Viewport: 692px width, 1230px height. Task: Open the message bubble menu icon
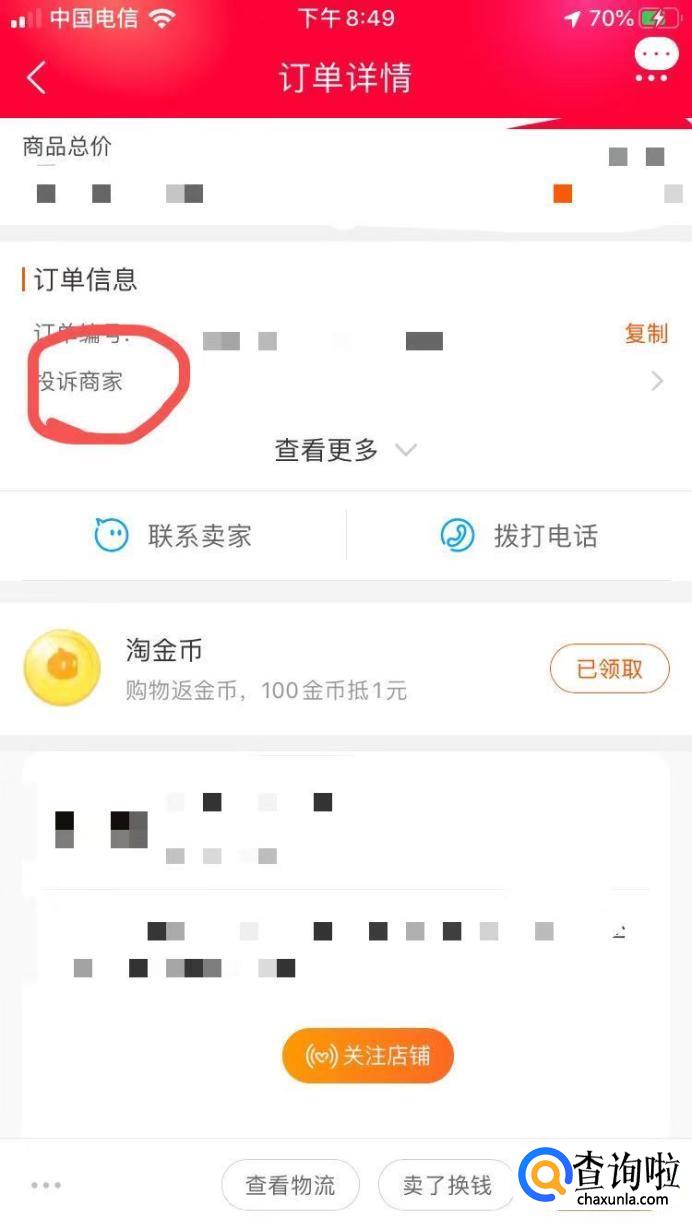[x=655, y=58]
